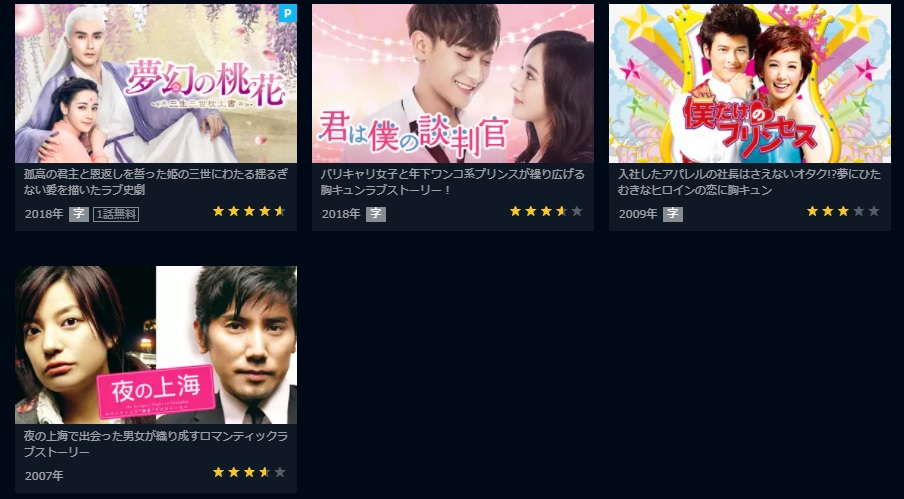Image resolution: width=904 pixels, height=499 pixels.
Task: Open the 夢幻の桃花 drama card
Action: coord(155,85)
